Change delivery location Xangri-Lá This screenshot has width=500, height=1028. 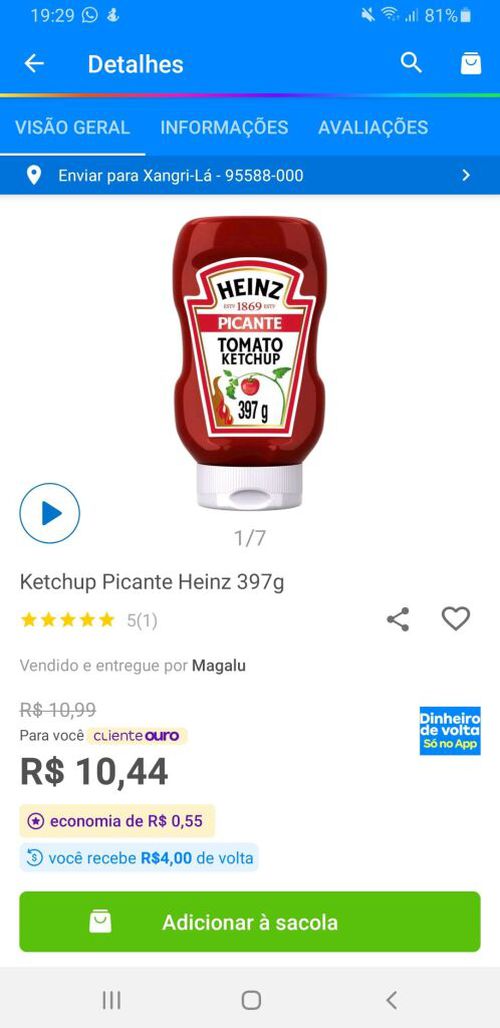(x=250, y=175)
